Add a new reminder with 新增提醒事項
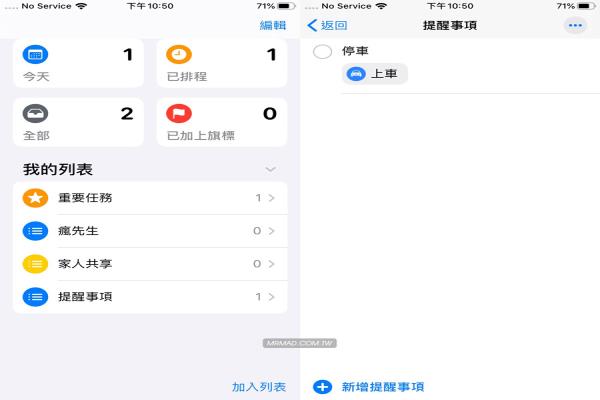600x400 pixels. pos(370,386)
